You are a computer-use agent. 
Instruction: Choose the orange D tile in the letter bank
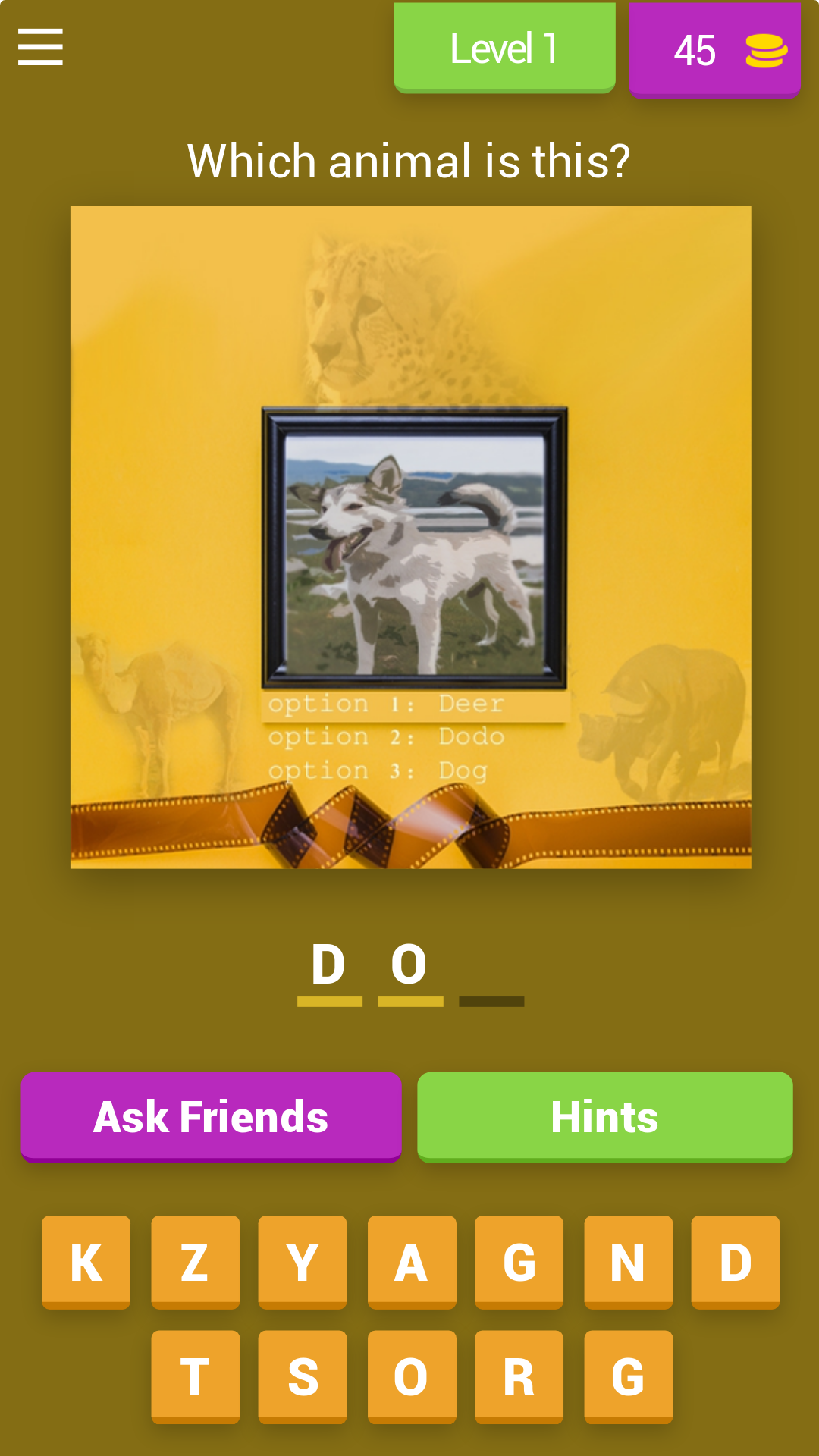tap(735, 1262)
